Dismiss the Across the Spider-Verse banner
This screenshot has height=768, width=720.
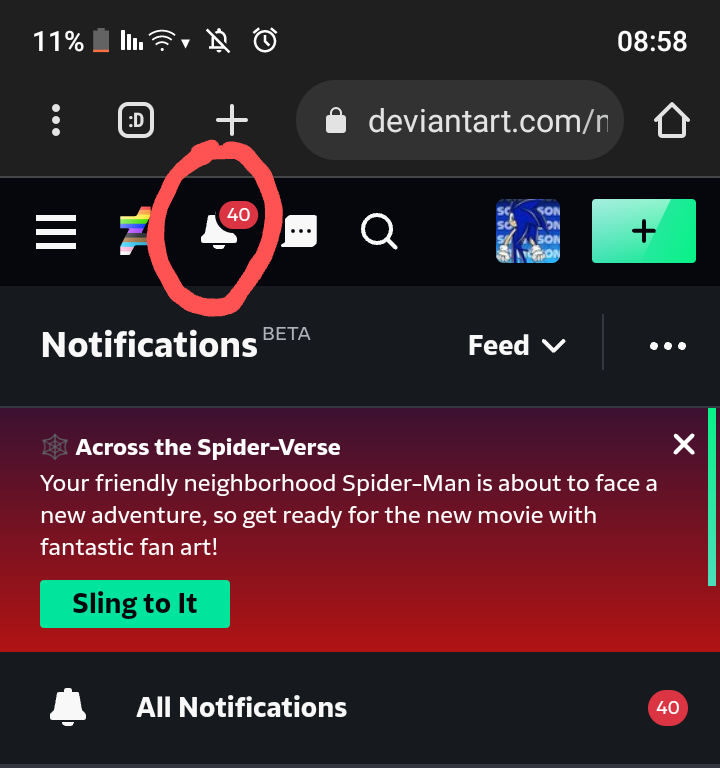[x=683, y=444]
